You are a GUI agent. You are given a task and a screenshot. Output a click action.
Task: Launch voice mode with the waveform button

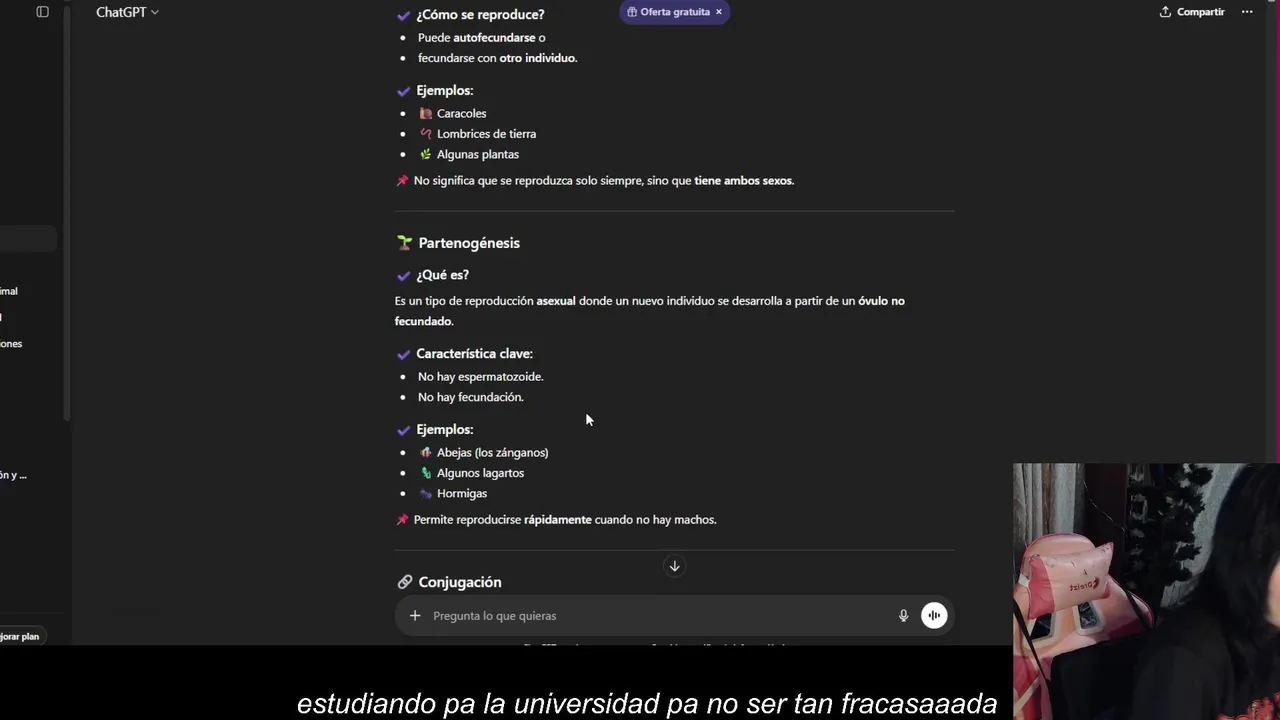coord(934,616)
